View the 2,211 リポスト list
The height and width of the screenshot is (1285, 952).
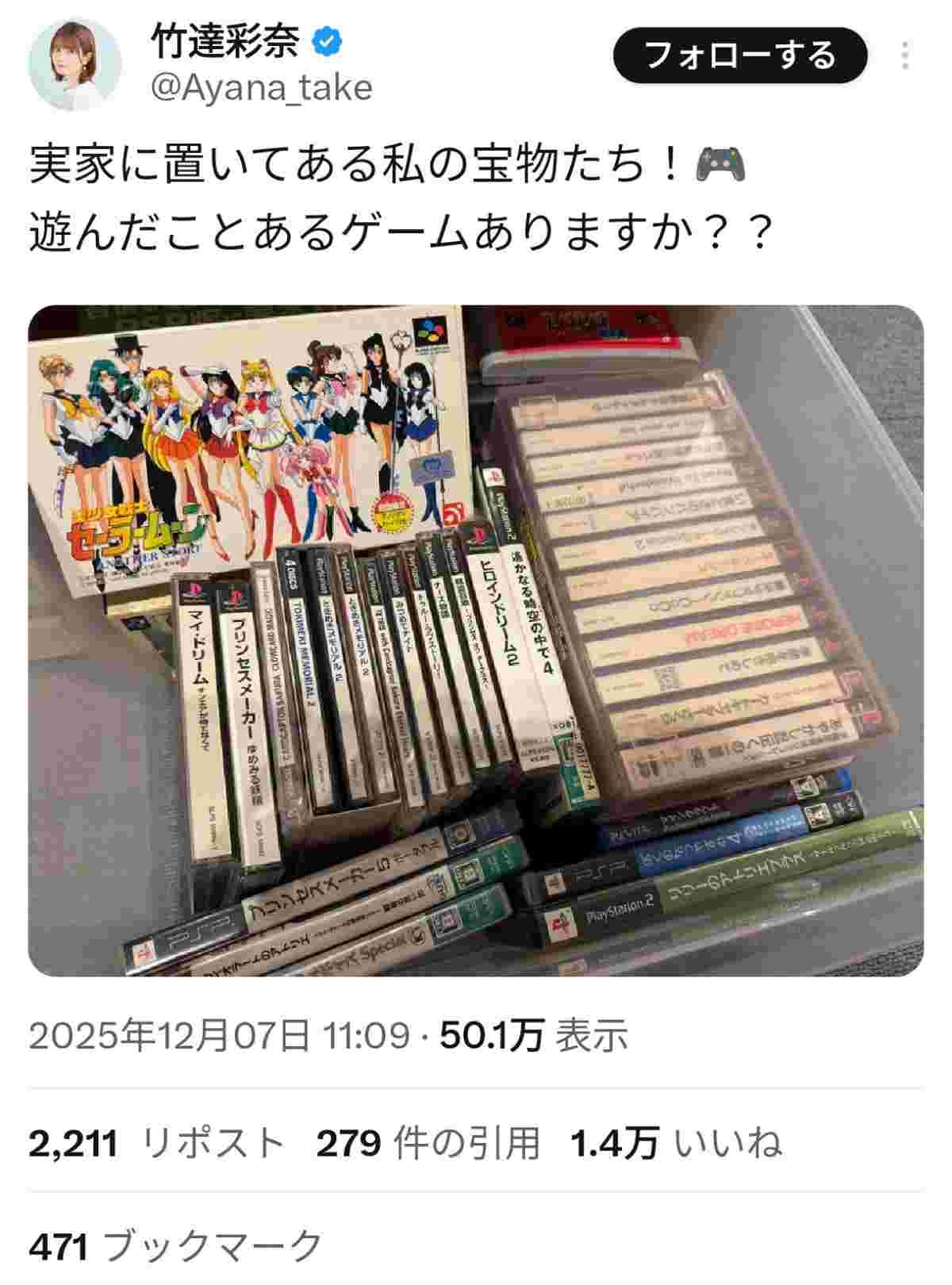click(x=156, y=1143)
